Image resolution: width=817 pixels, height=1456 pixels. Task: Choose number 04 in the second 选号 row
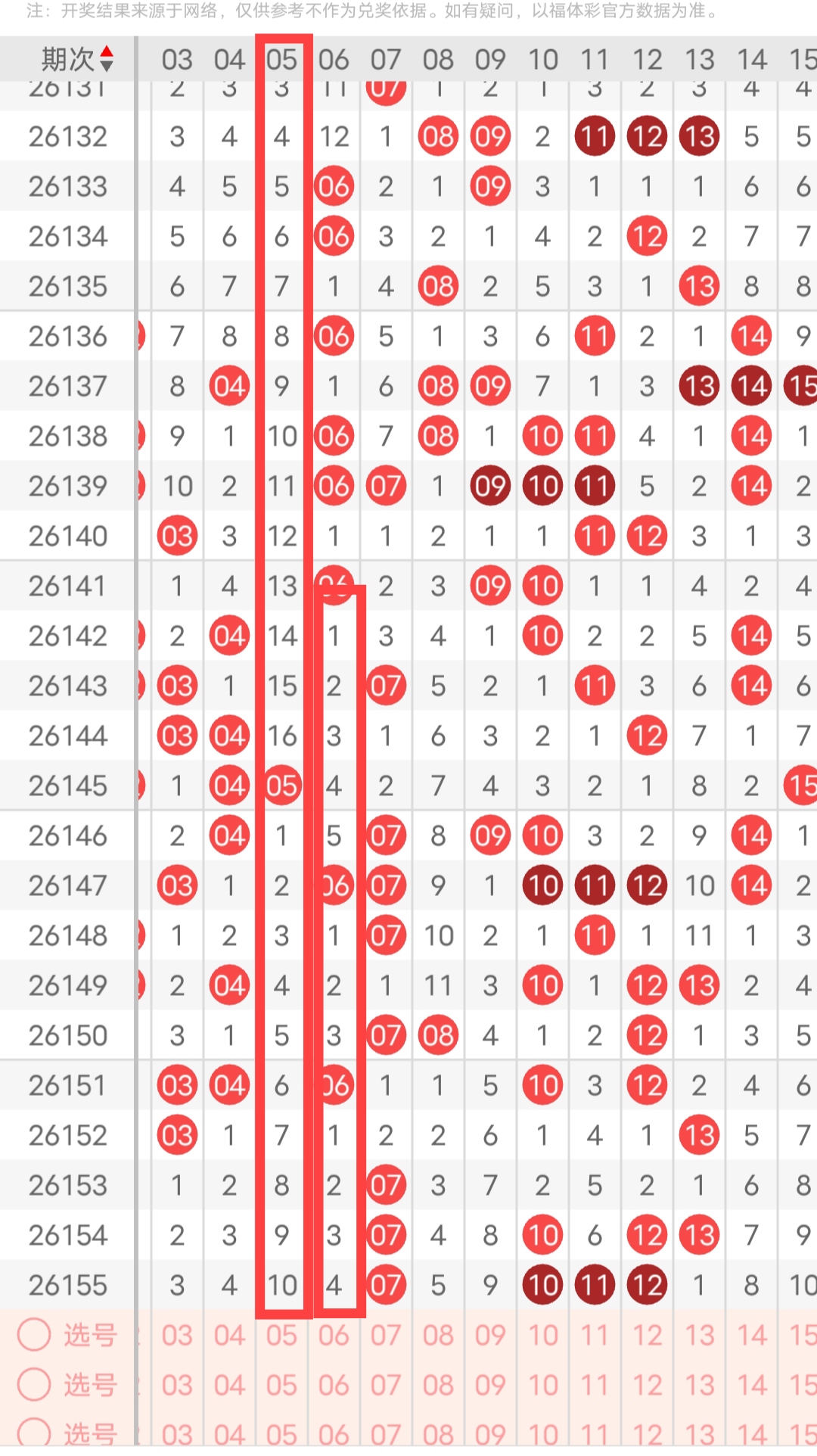[229, 1386]
